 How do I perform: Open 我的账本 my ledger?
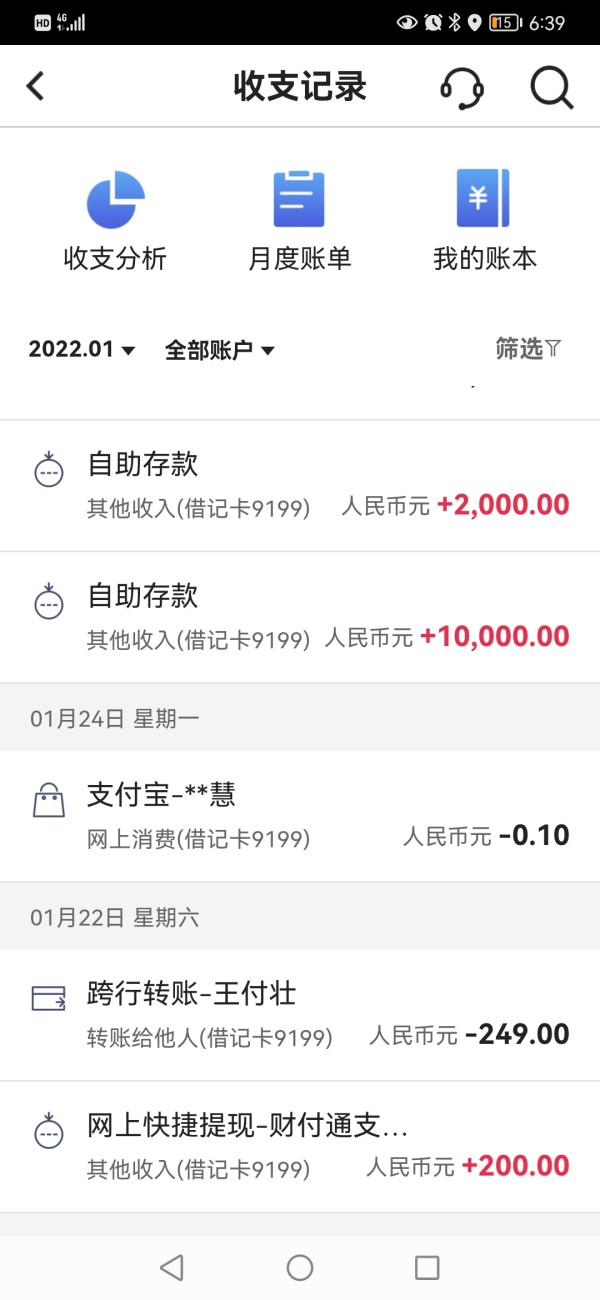pos(485,222)
